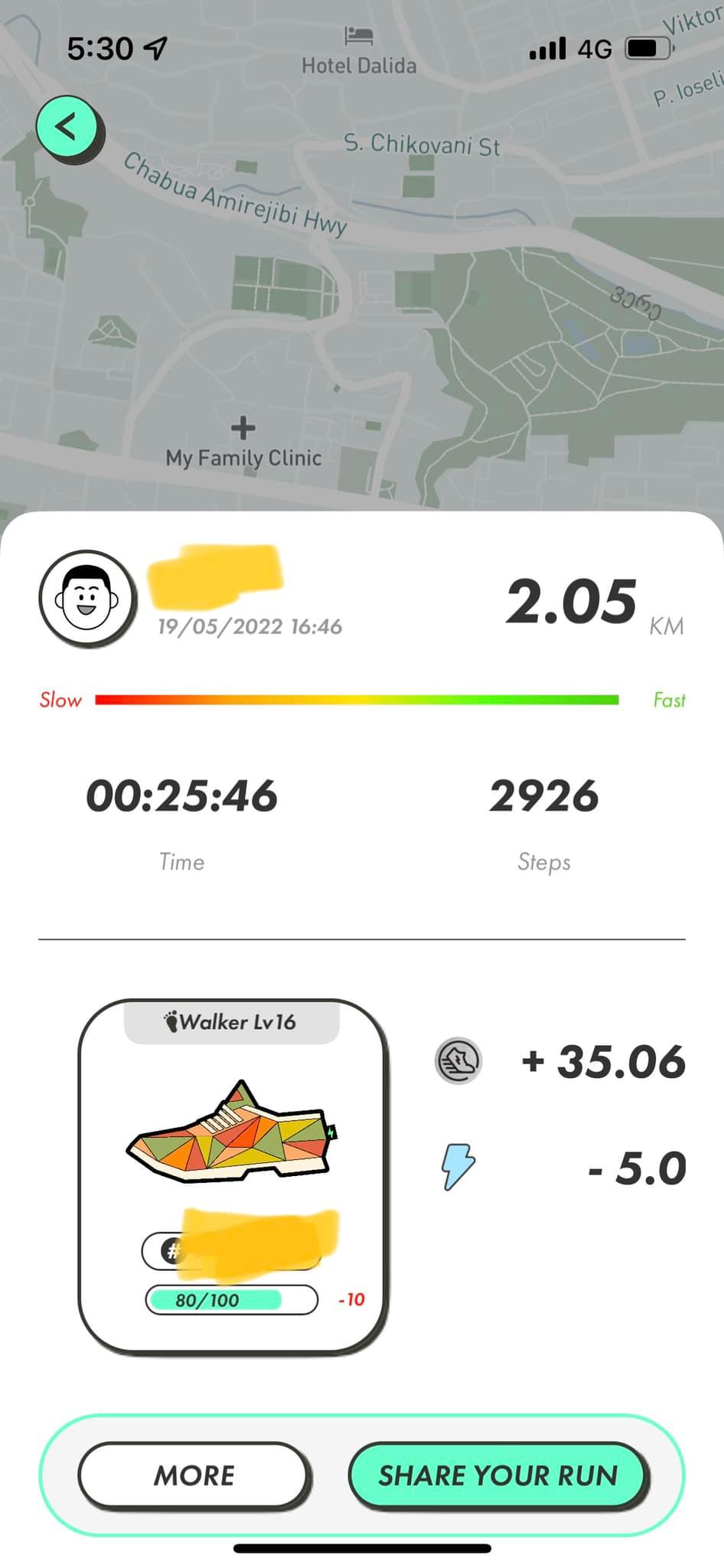Tap the MORE button
Image resolution: width=724 pixels, height=1568 pixels.
[x=194, y=1474]
